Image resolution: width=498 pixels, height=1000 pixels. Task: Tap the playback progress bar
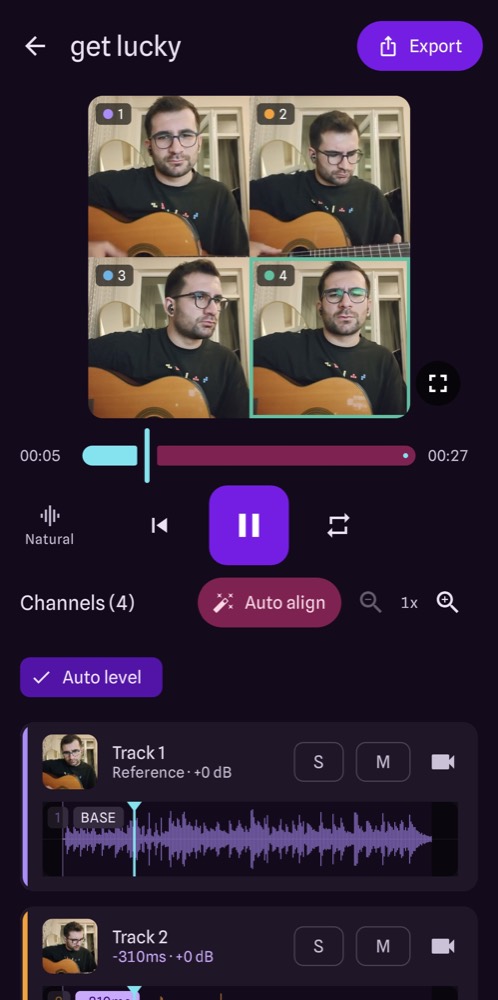point(249,456)
